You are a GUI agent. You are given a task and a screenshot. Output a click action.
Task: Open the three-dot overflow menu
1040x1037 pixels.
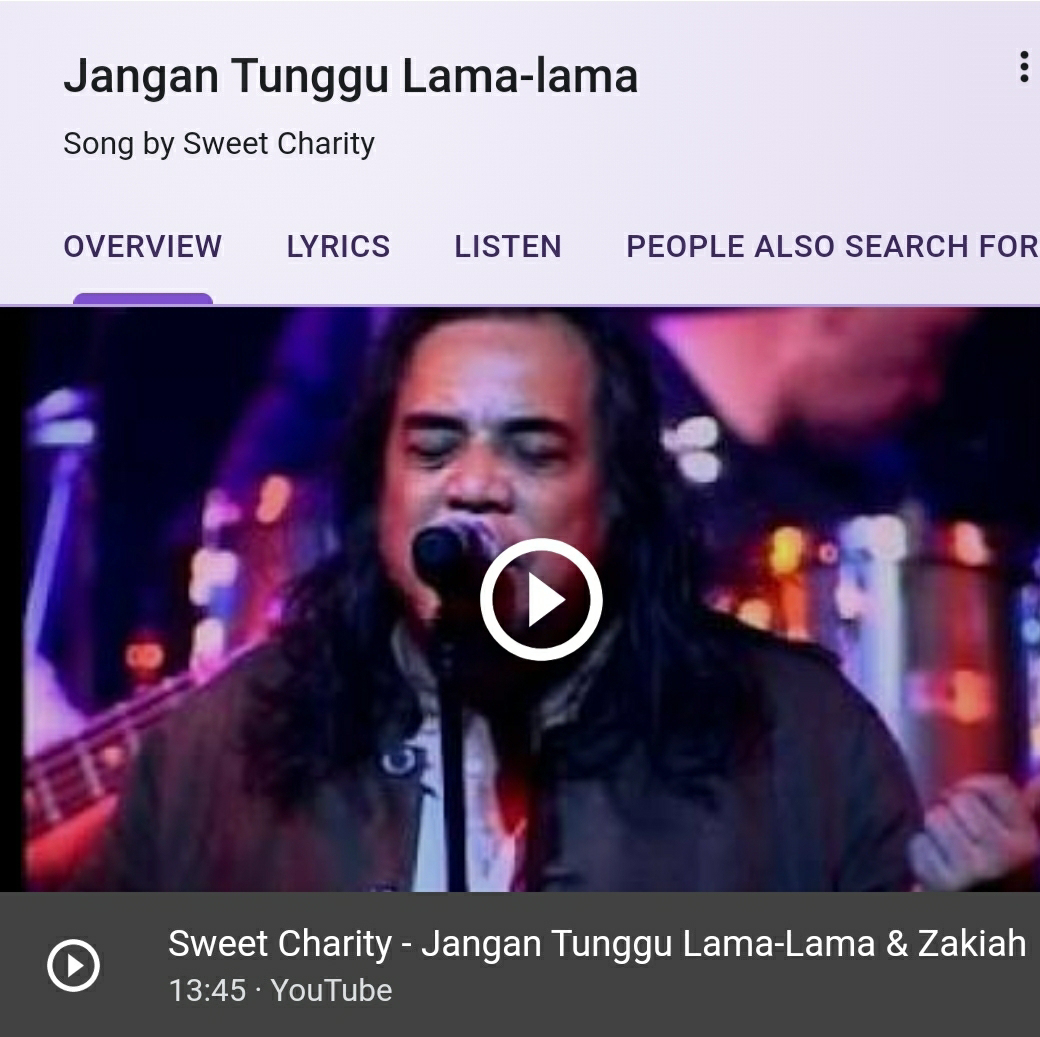1022,68
